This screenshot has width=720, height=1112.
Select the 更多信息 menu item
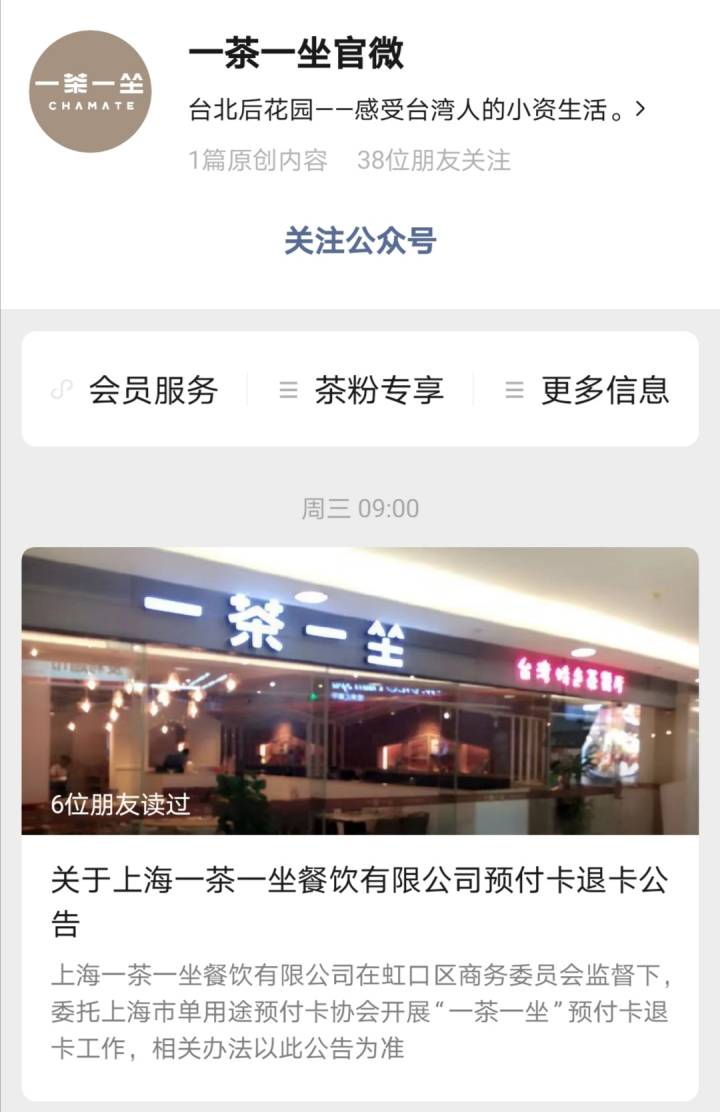click(605, 392)
